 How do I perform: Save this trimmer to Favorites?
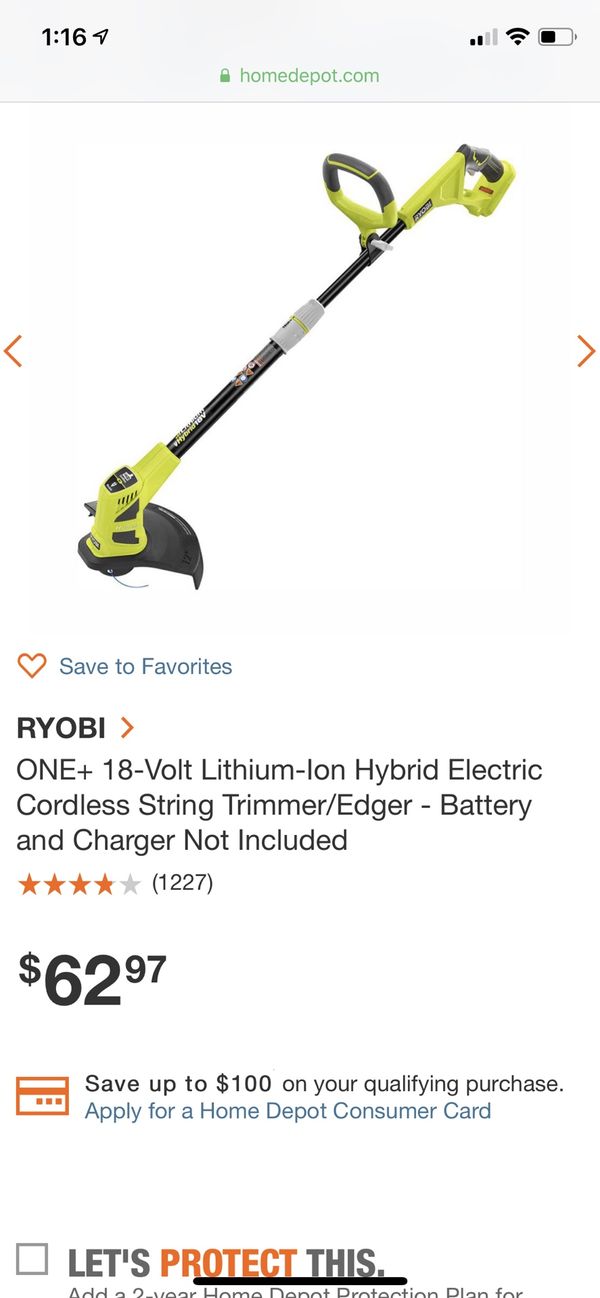pyautogui.click(x=126, y=666)
